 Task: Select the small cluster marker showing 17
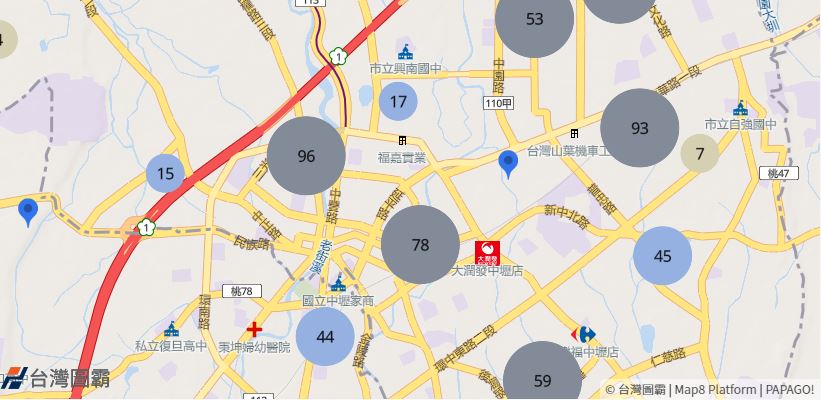click(398, 101)
